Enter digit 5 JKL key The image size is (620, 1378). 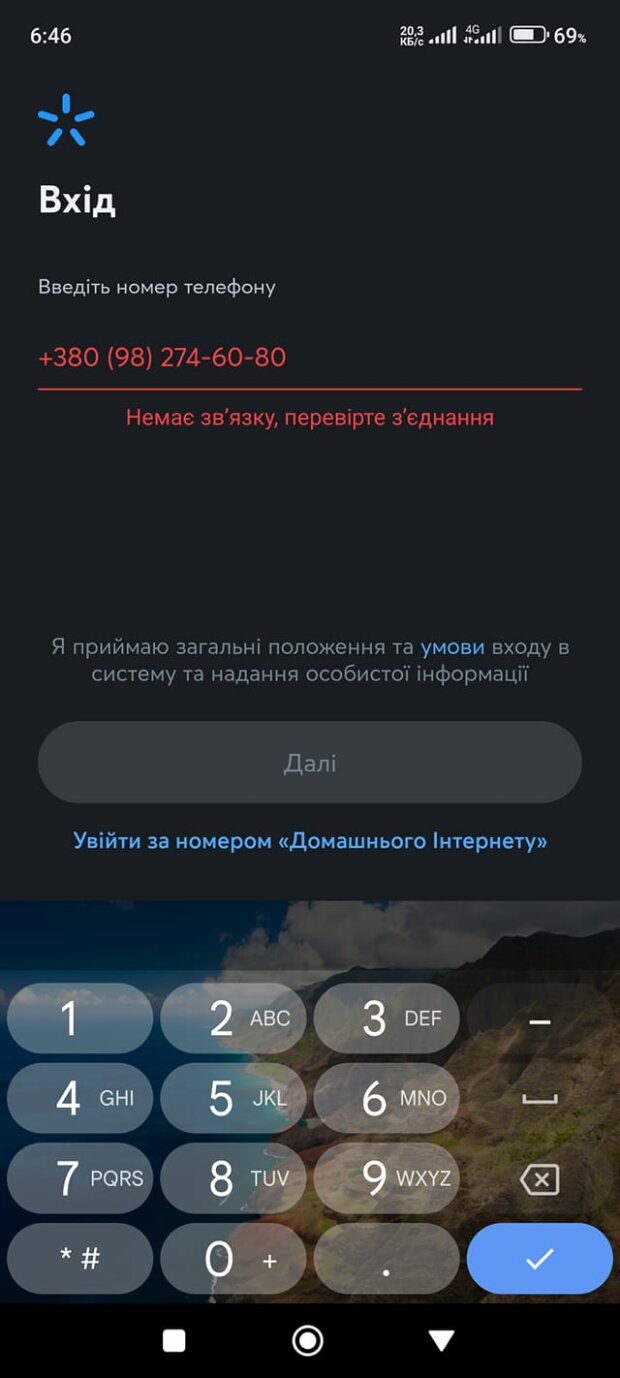click(x=233, y=1098)
